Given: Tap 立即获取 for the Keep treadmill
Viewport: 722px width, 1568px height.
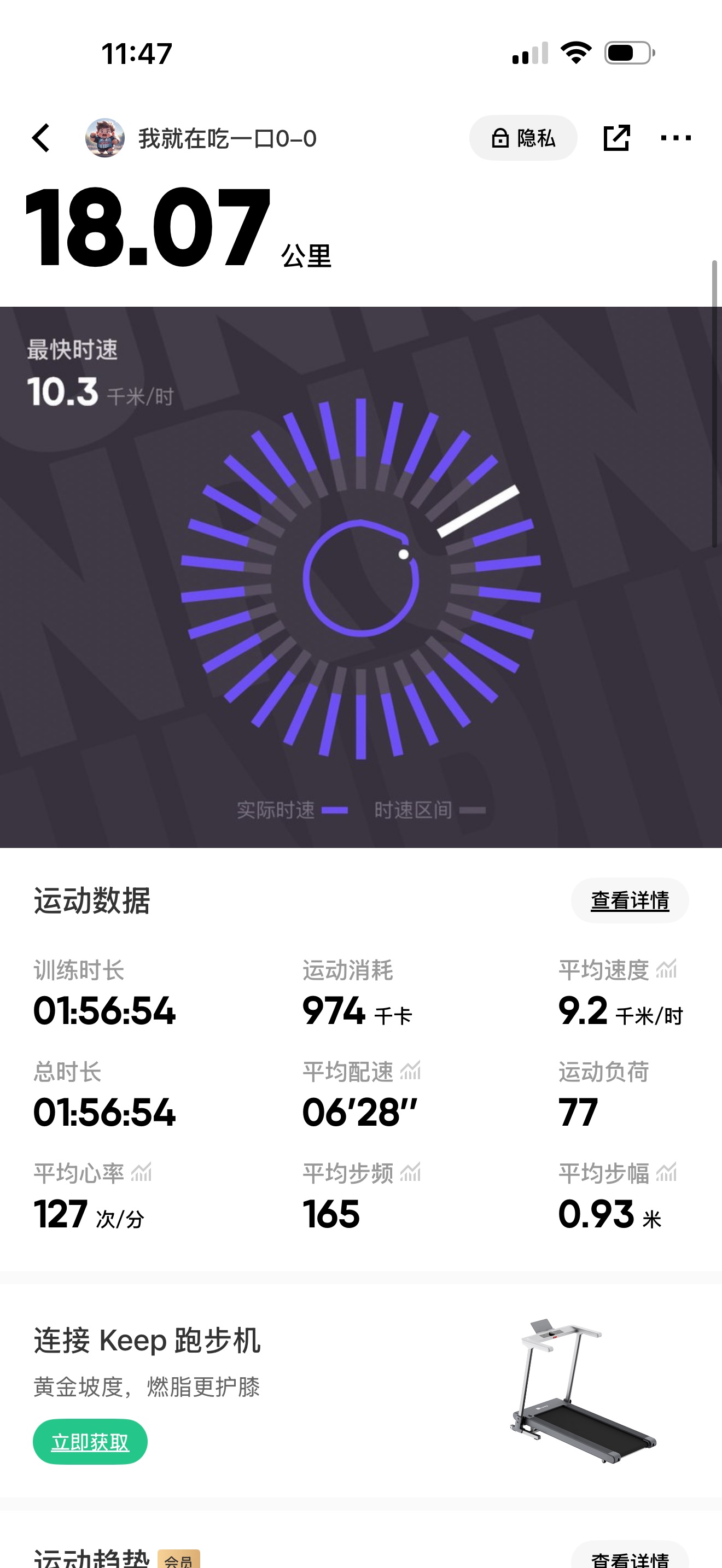Looking at the screenshot, I should 90,1441.
